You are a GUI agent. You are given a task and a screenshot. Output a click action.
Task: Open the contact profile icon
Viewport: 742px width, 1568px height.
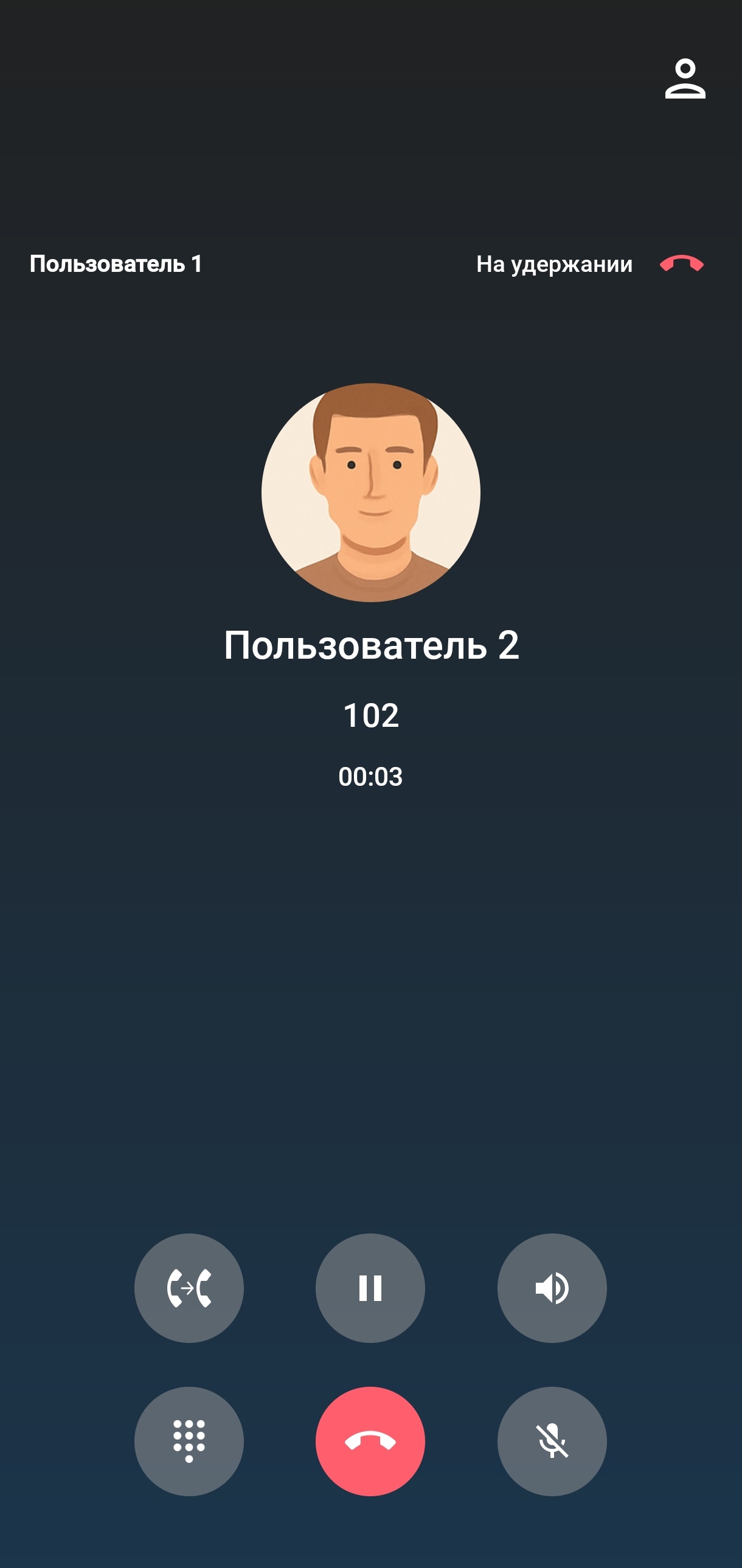coord(684,78)
